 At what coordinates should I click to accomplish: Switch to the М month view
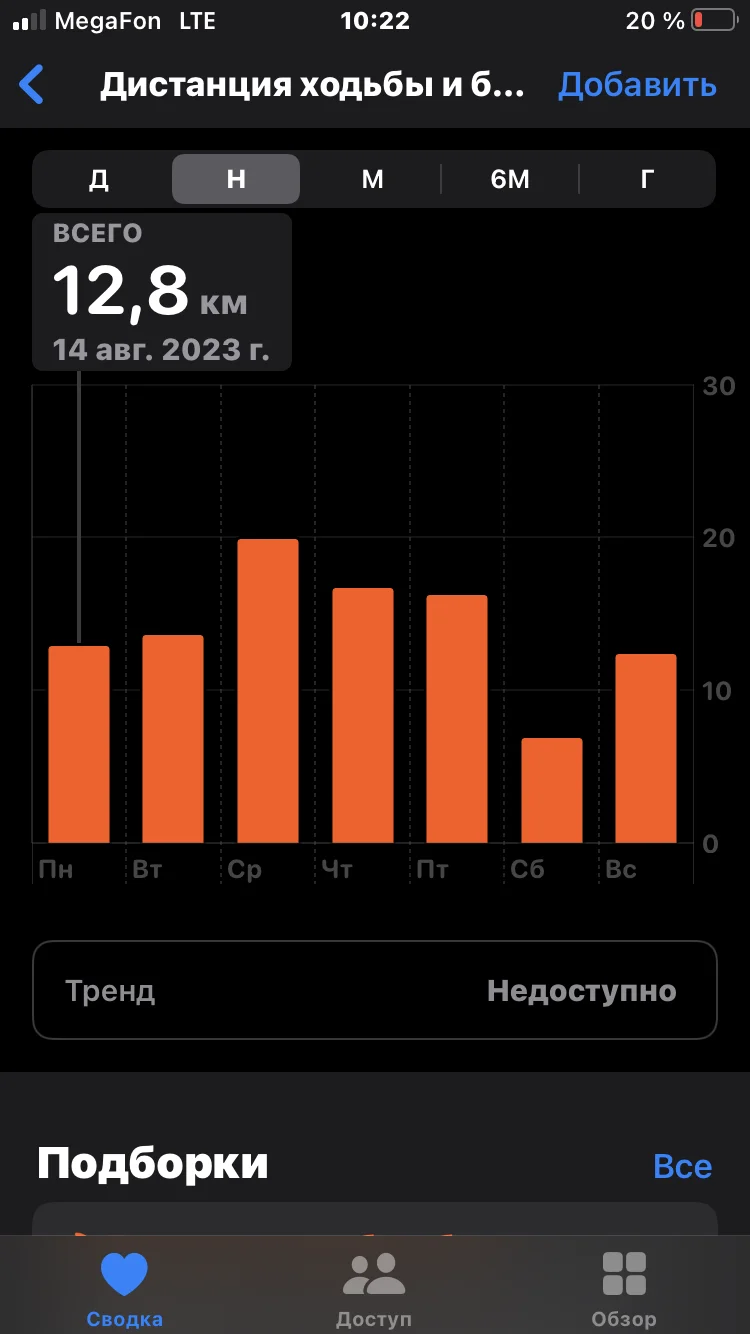372,179
